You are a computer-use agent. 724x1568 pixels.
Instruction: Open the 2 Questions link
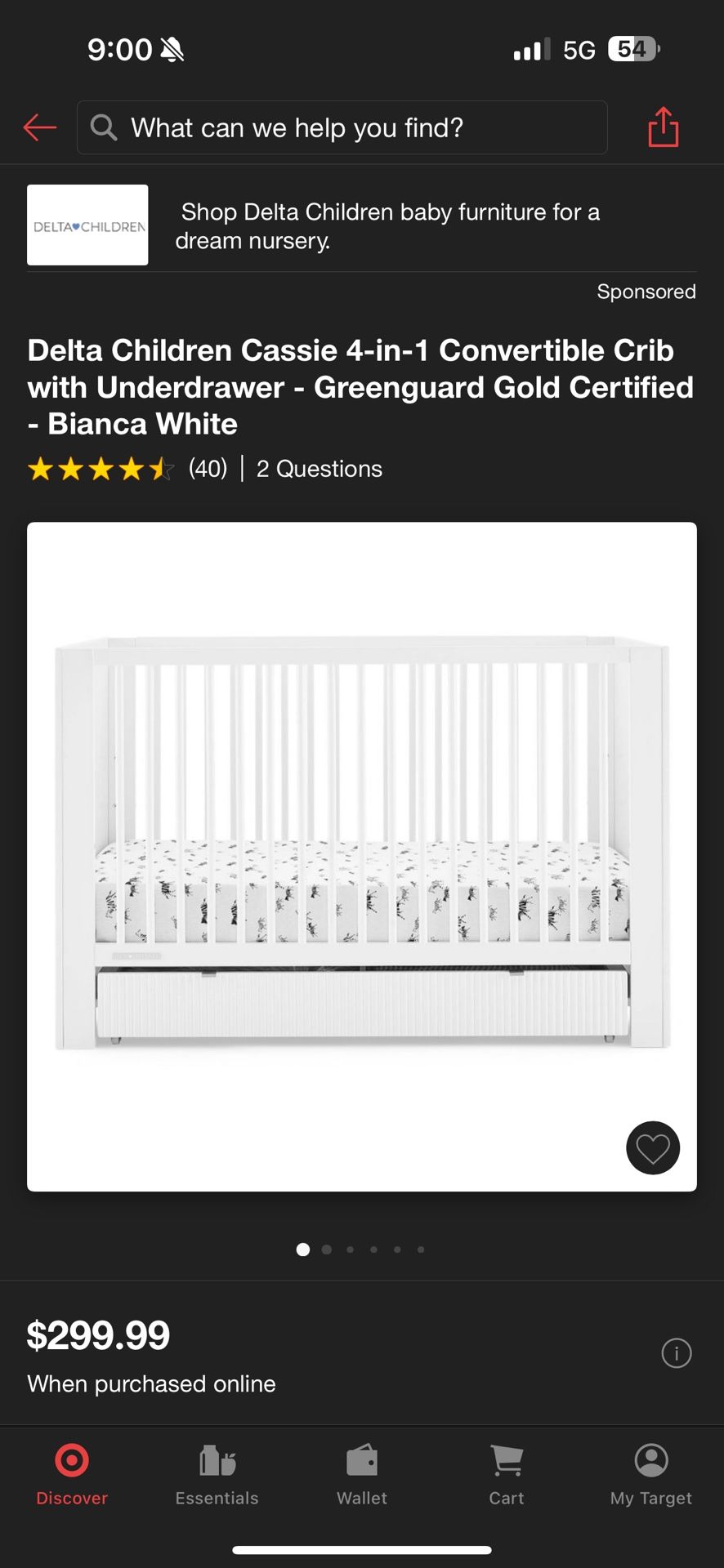[319, 469]
